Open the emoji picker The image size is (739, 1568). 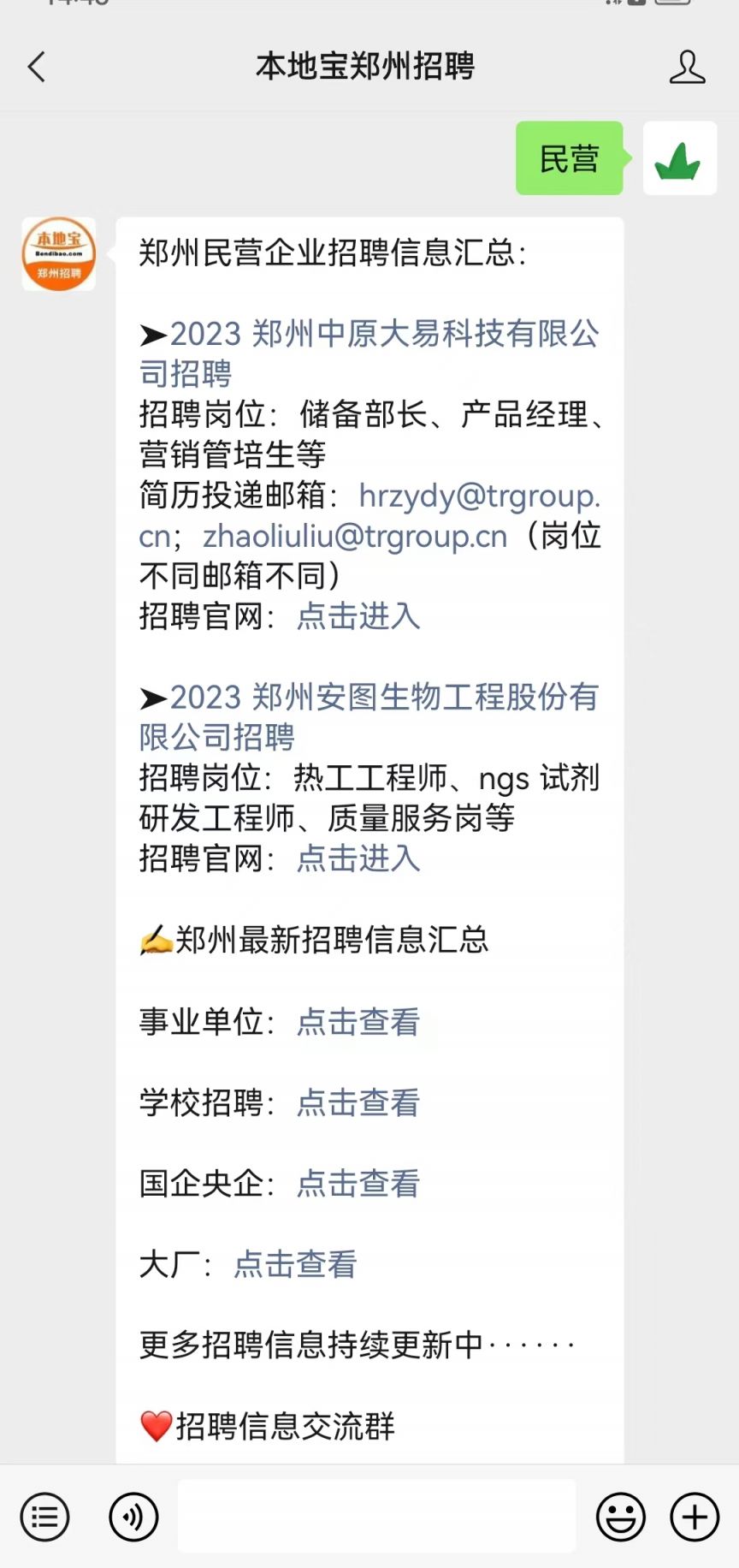[620, 1518]
